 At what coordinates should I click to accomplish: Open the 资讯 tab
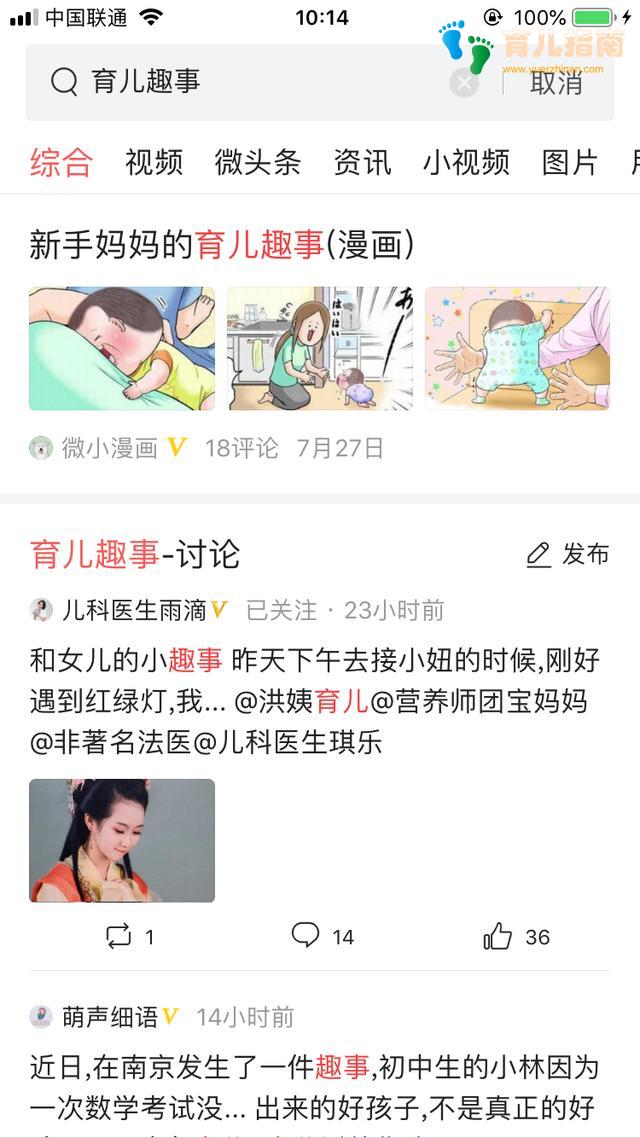(x=362, y=162)
